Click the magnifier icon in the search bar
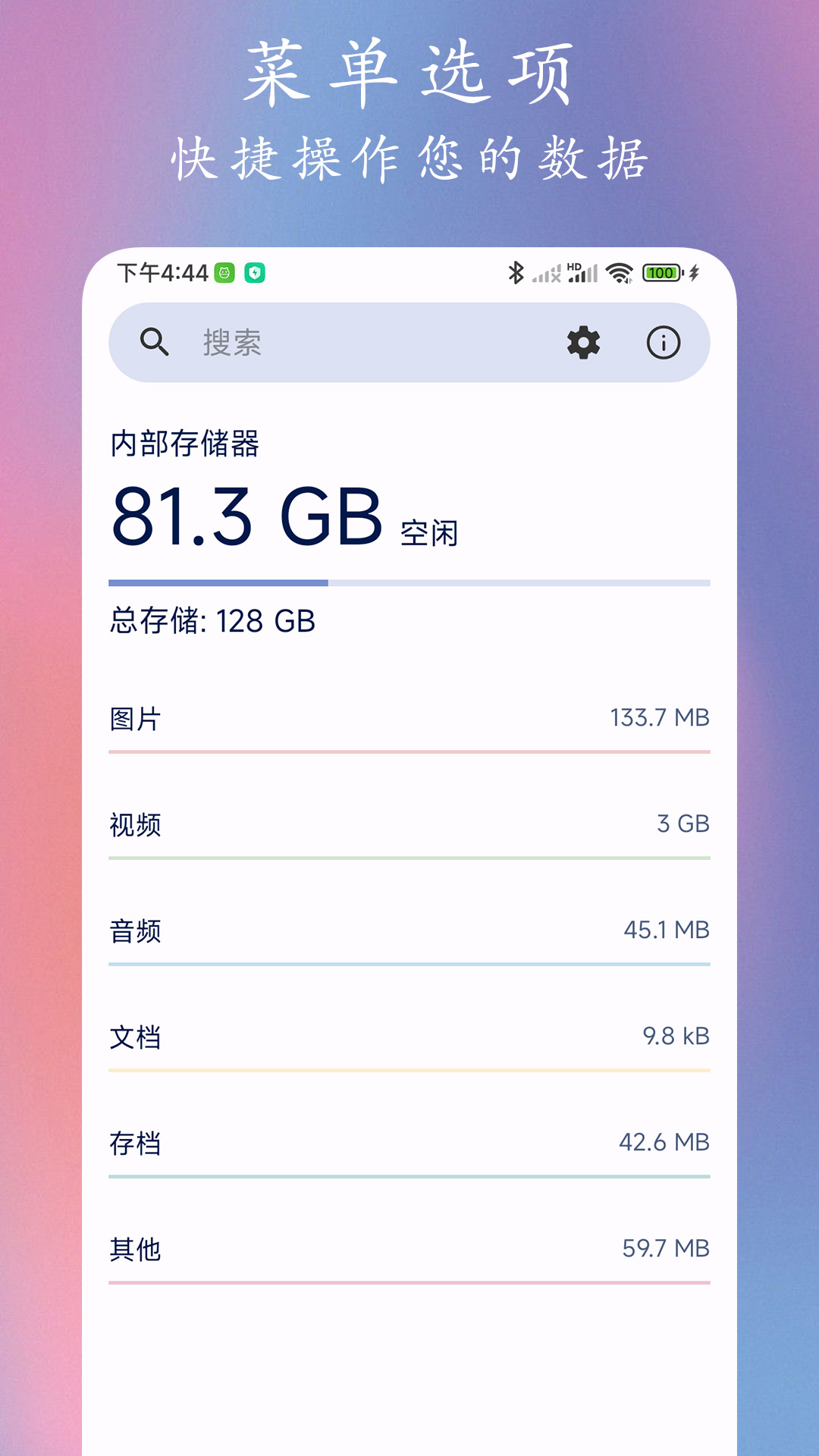 point(154,343)
